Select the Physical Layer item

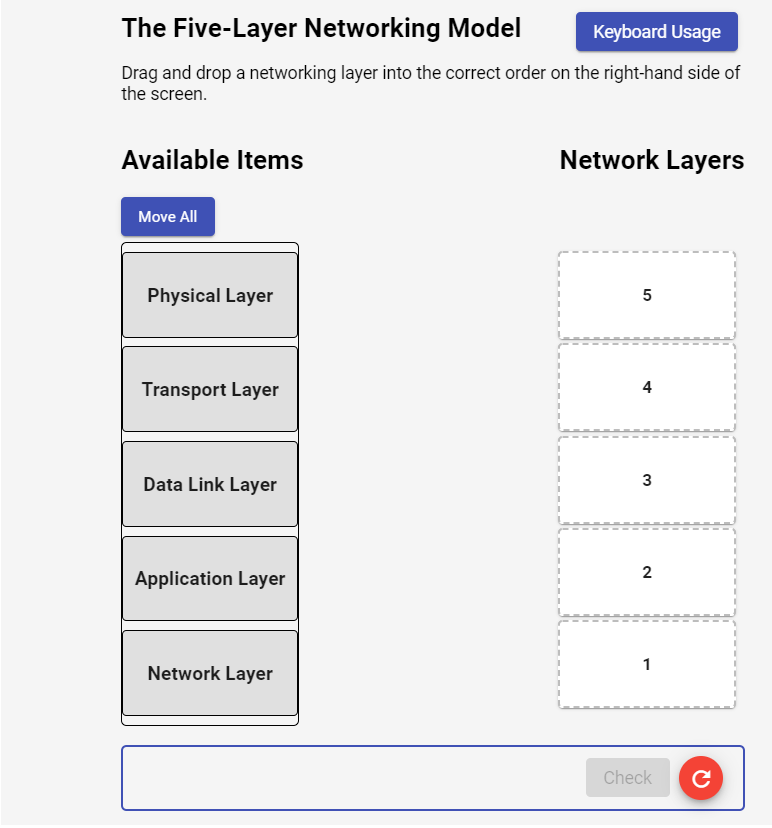[210, 295]
